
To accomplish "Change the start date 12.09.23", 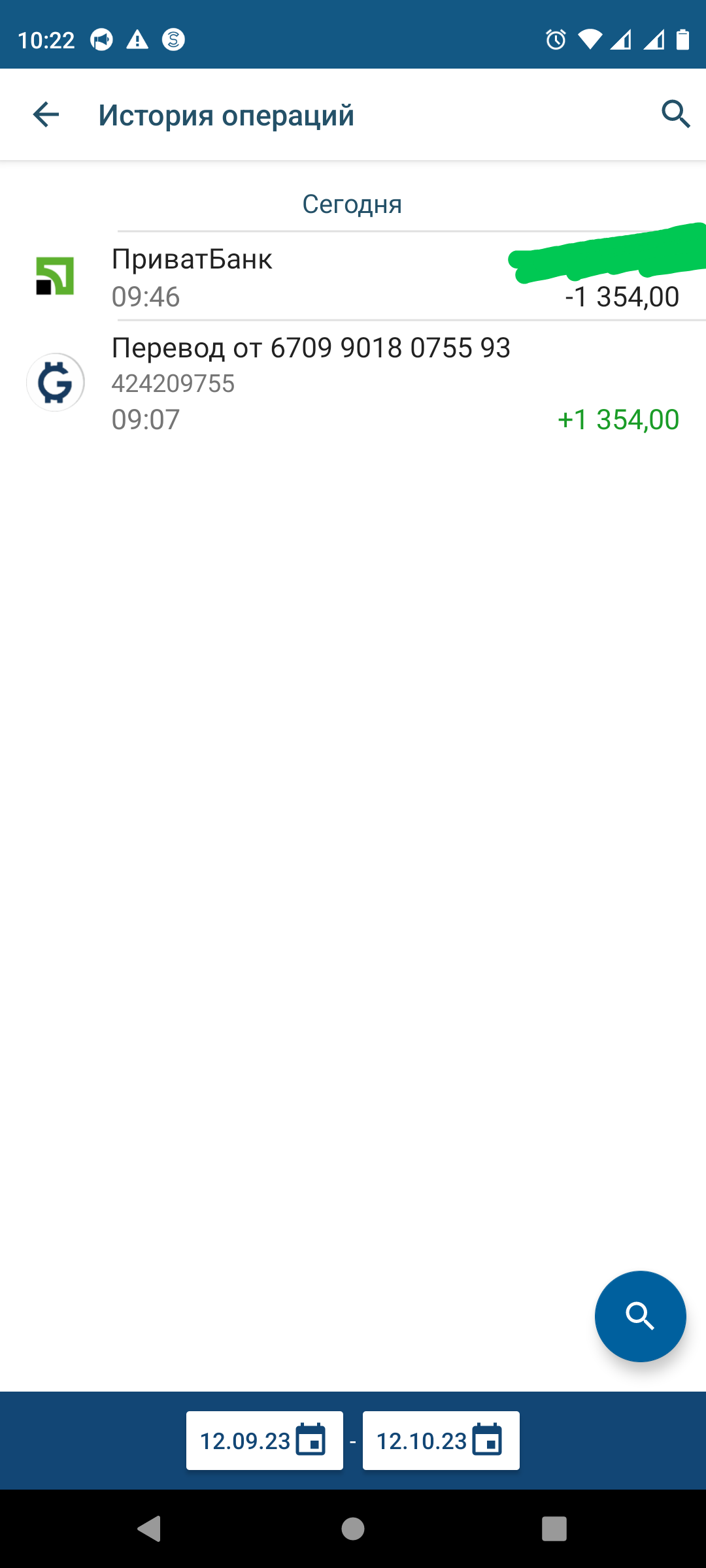I will (264, 1441).
